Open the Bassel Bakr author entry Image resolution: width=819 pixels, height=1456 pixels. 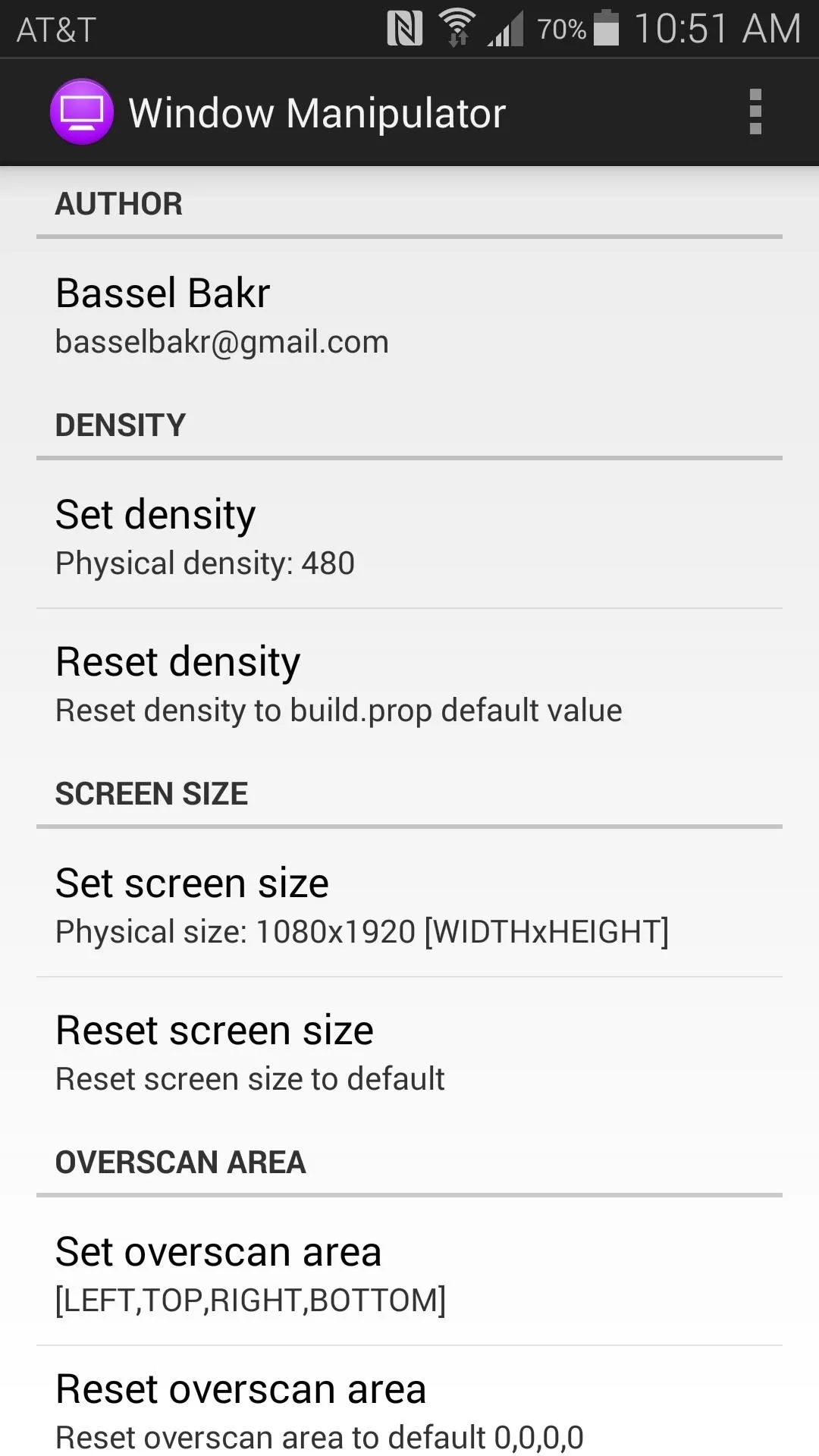point(409,316)
